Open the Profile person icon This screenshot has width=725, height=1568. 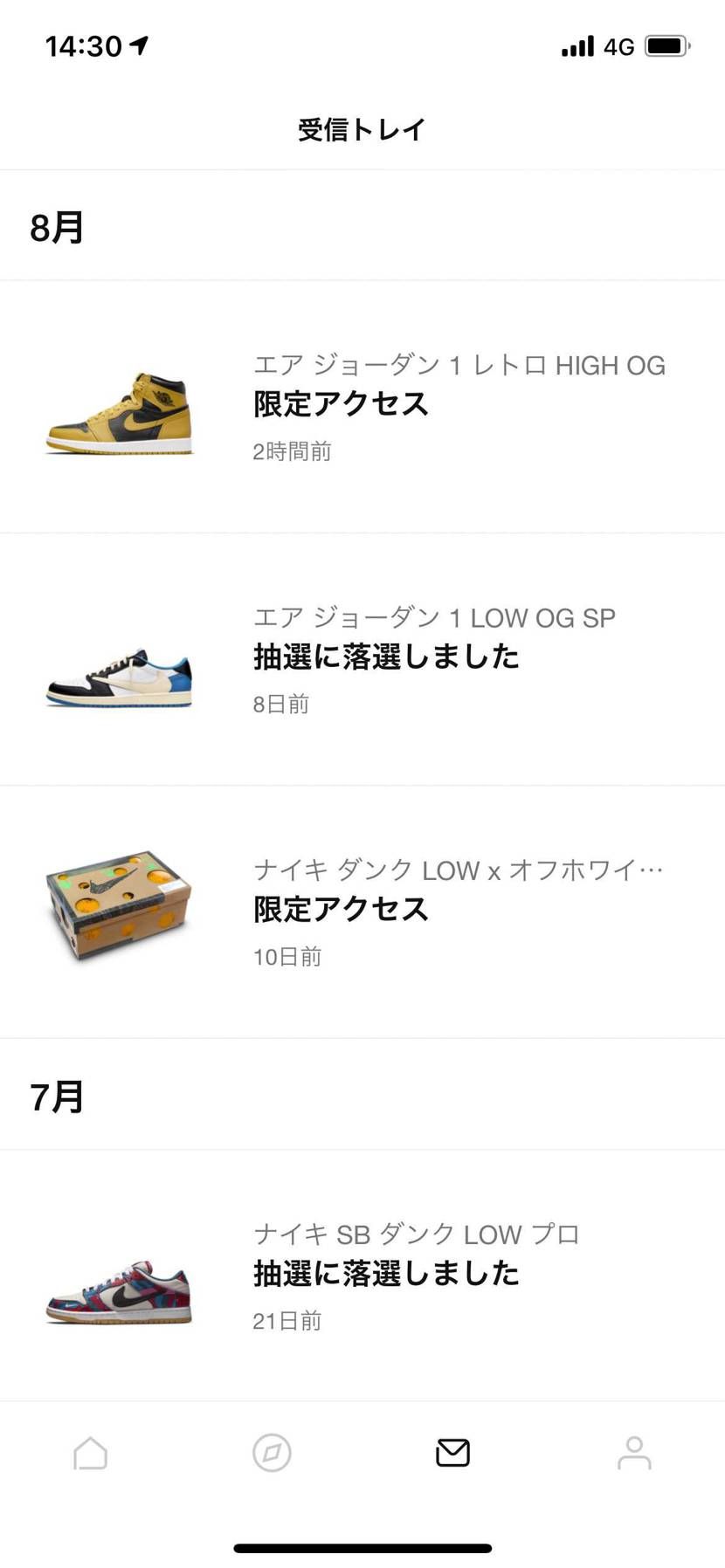click(x=634, y=1453)
